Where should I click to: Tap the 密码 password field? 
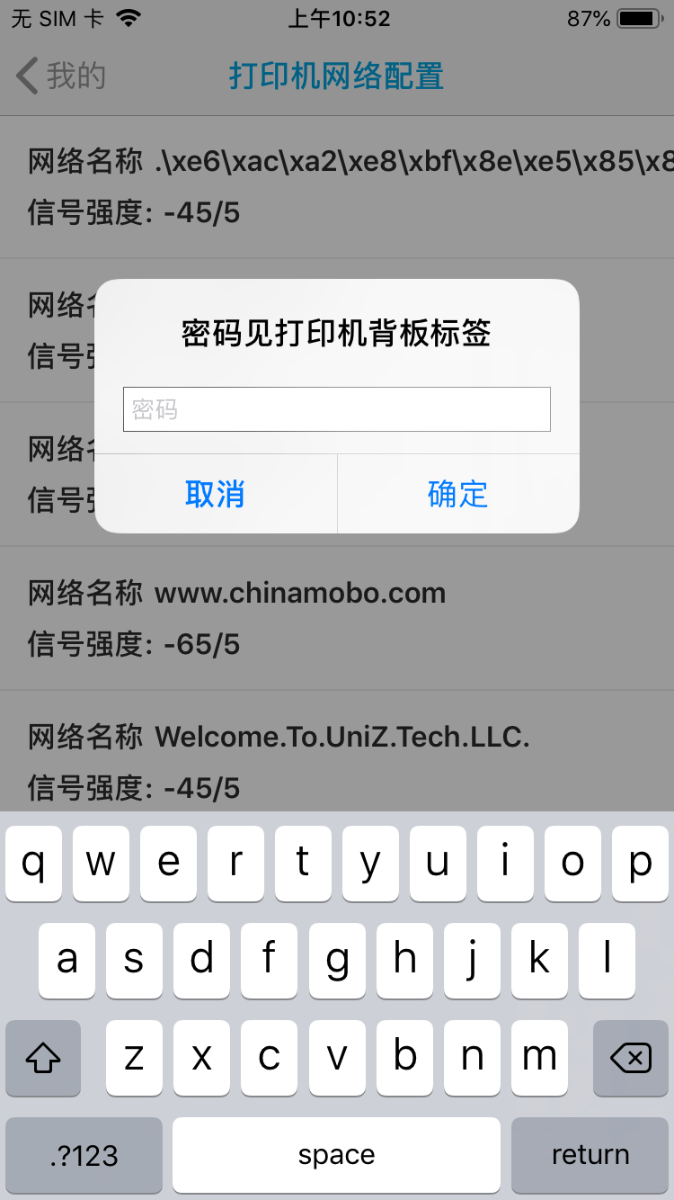(x=337, y=410)
